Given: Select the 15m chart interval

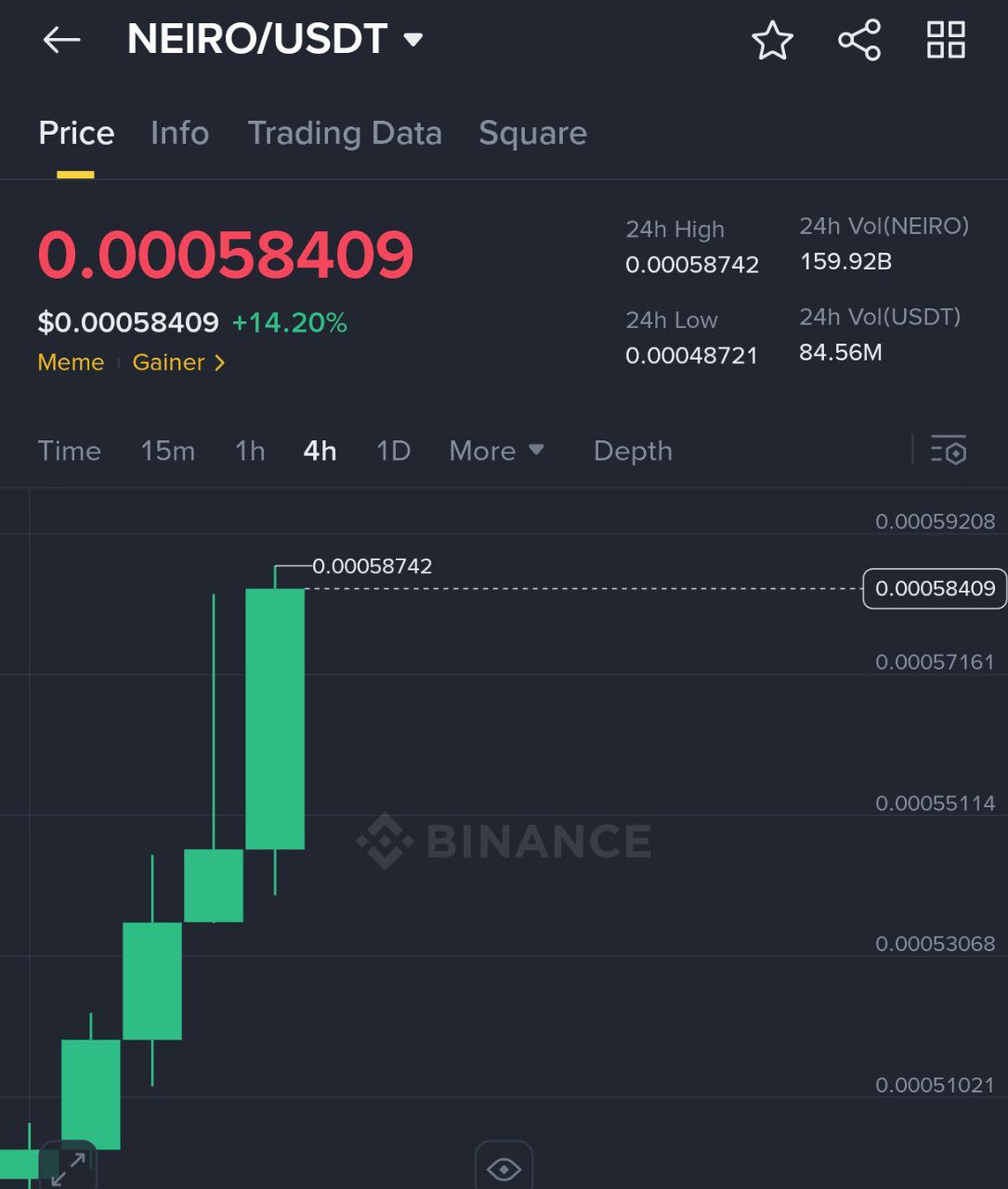Looking at the screenshot, I should [x=167, y=451].
